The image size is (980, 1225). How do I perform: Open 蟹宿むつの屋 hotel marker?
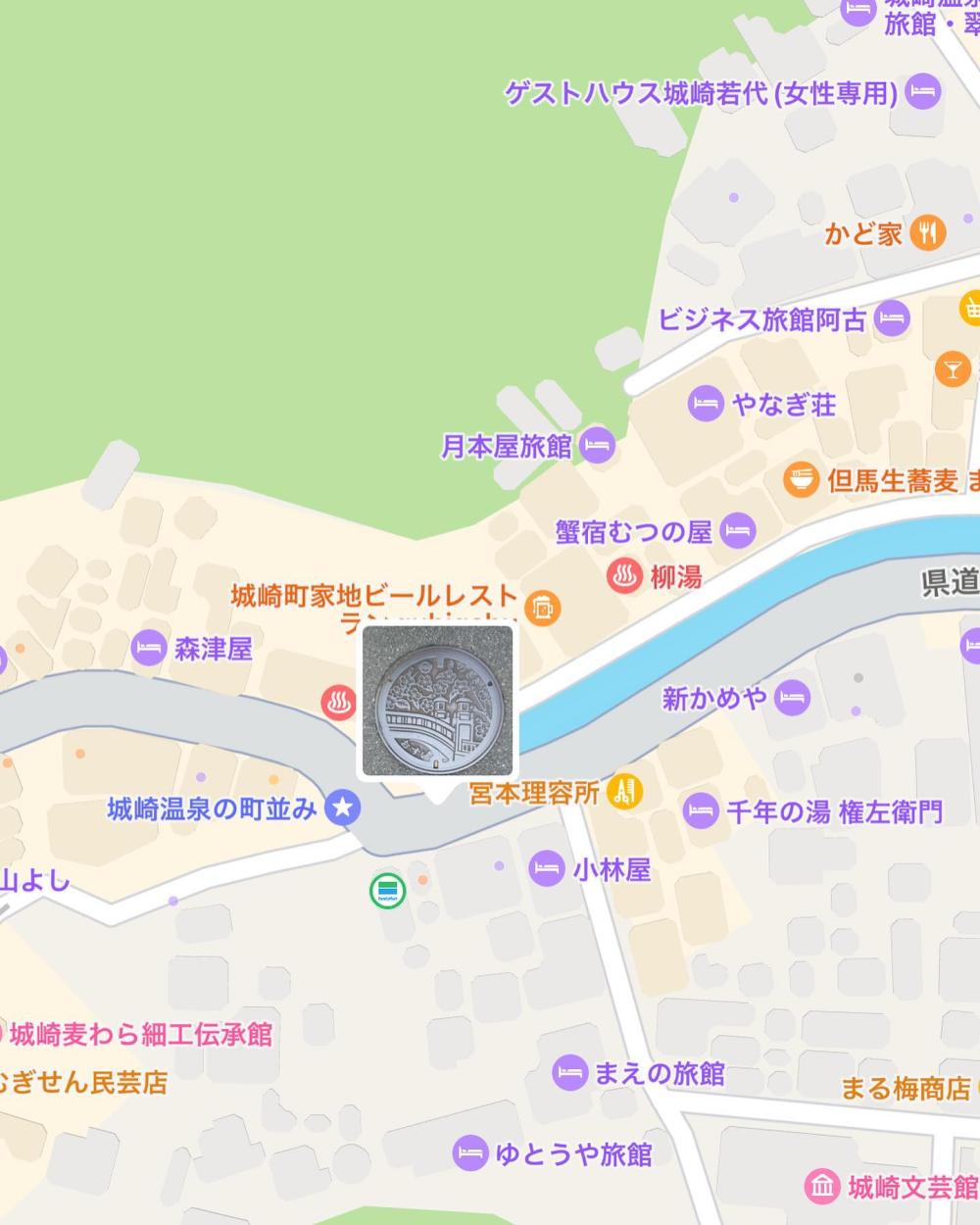[738, 531]
